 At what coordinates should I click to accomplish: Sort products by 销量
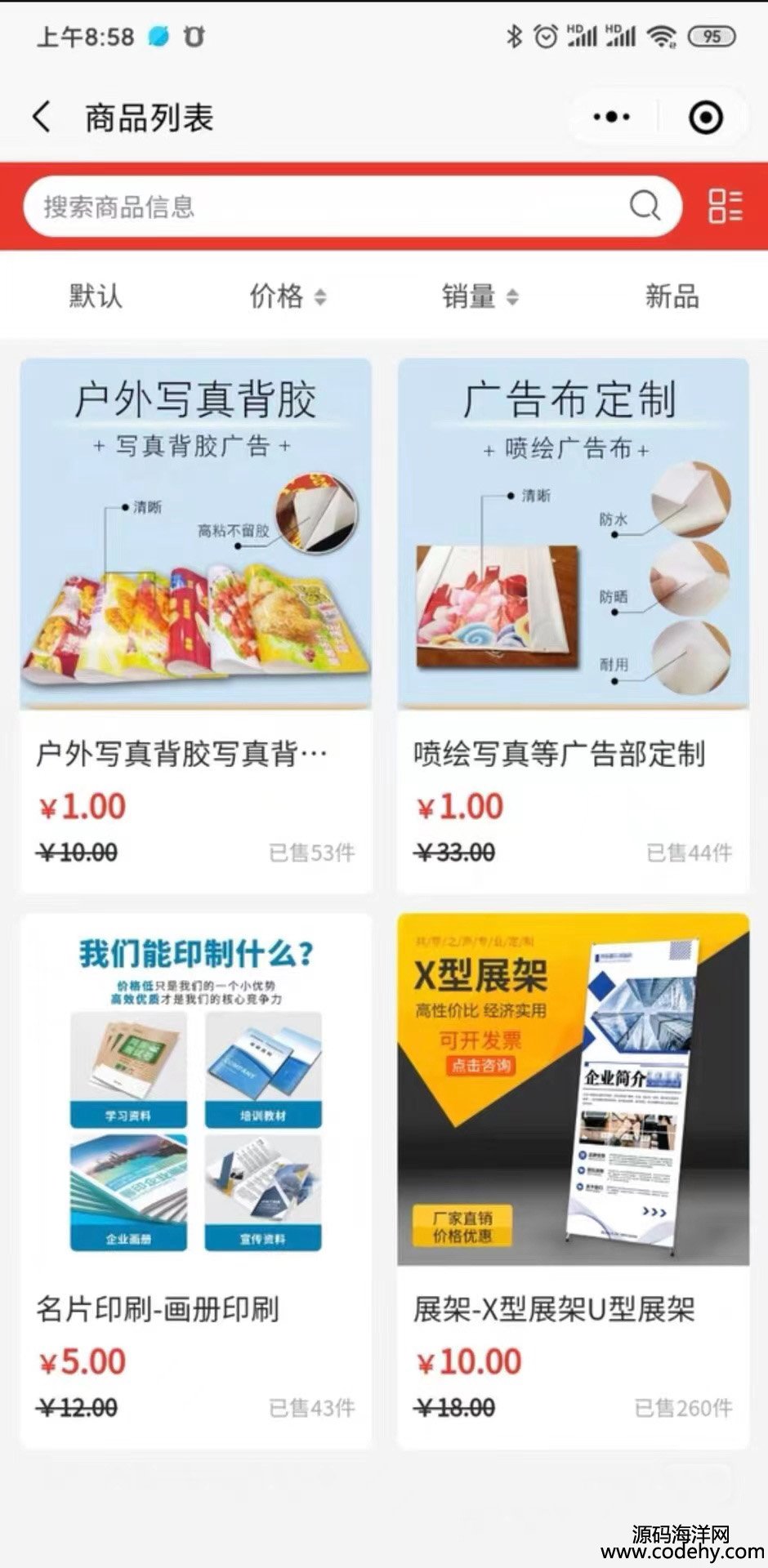(480, 296)
